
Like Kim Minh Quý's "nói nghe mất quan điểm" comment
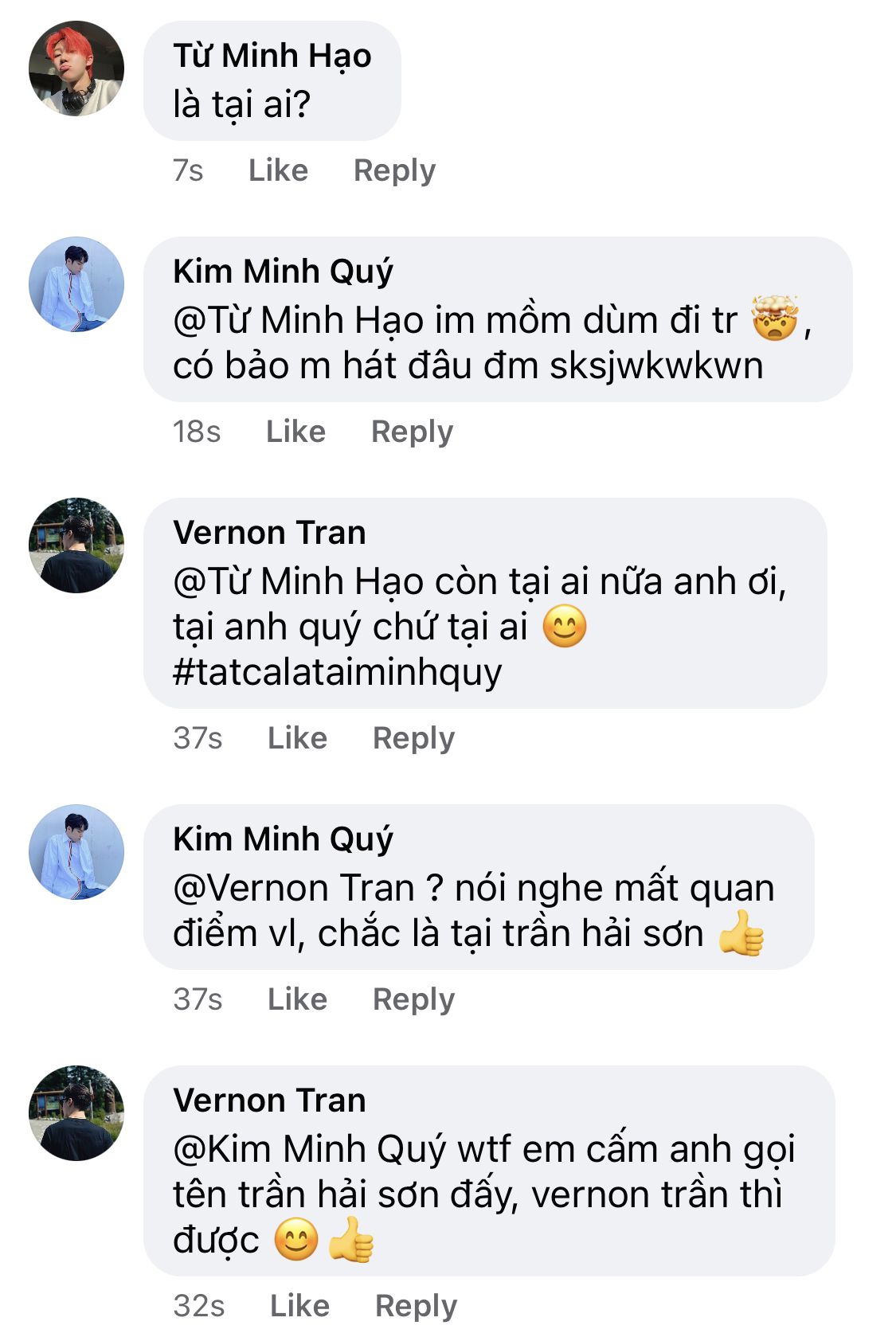(297, 999)
